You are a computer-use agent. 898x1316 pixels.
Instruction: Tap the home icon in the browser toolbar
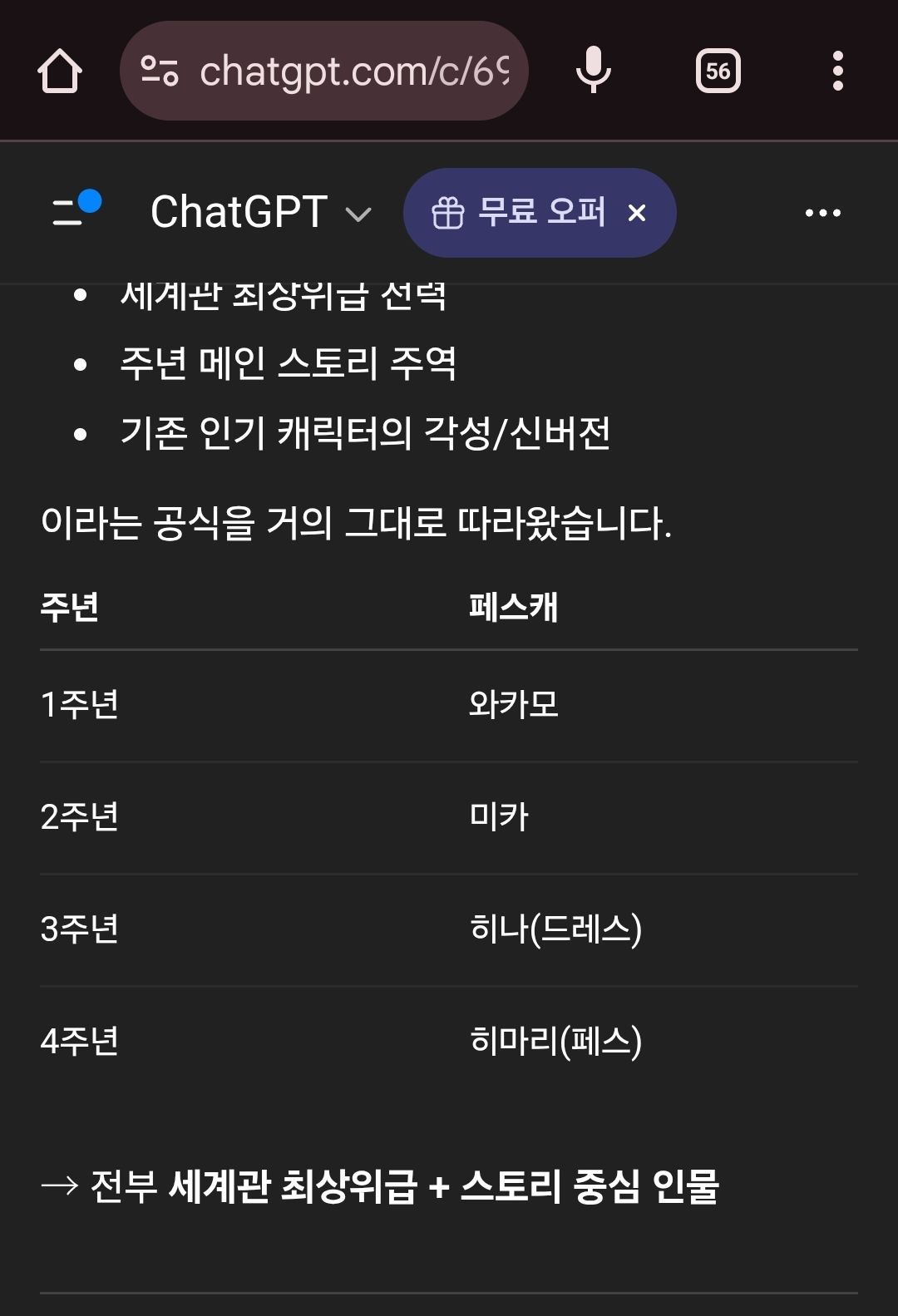[x=58, y=71]
